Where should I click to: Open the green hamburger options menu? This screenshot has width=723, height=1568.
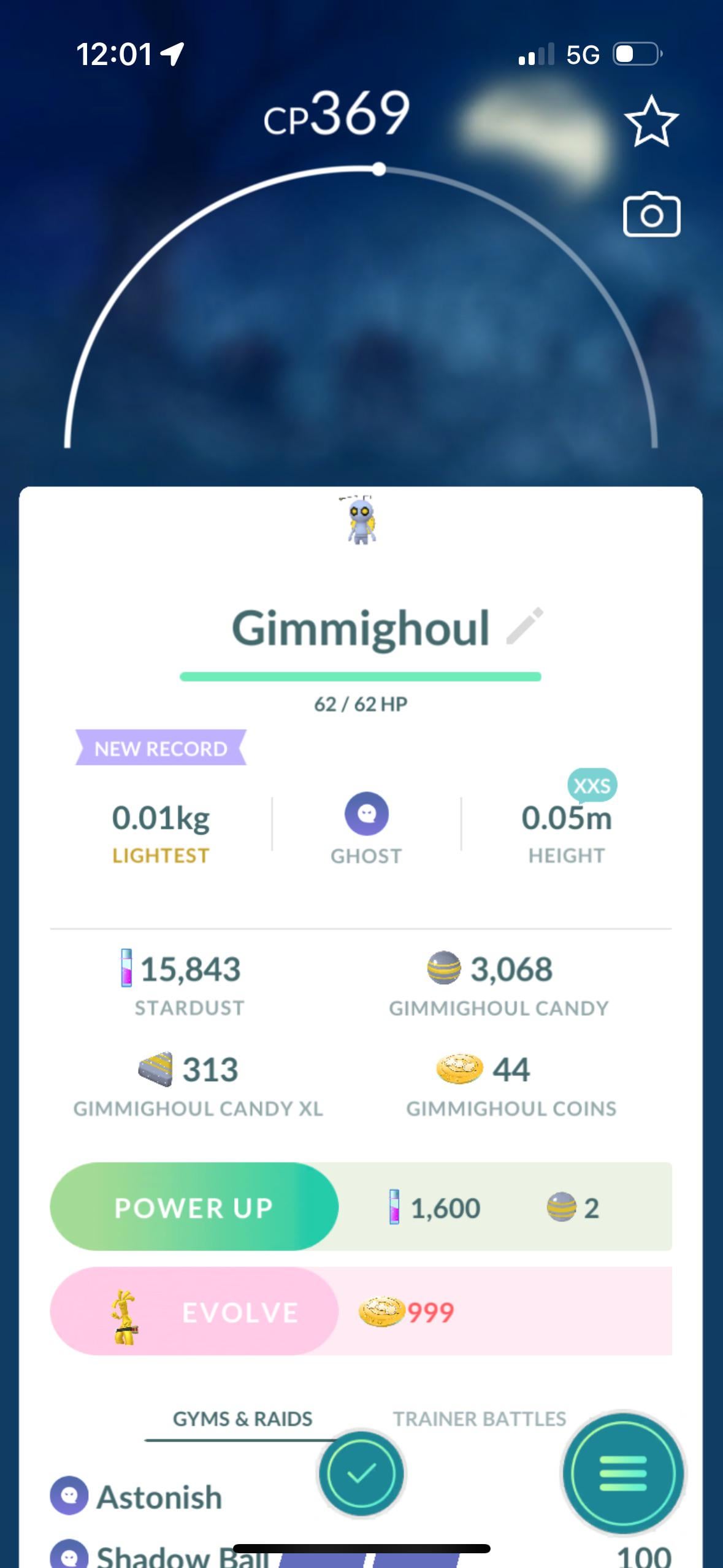[x=622, y=1473]
